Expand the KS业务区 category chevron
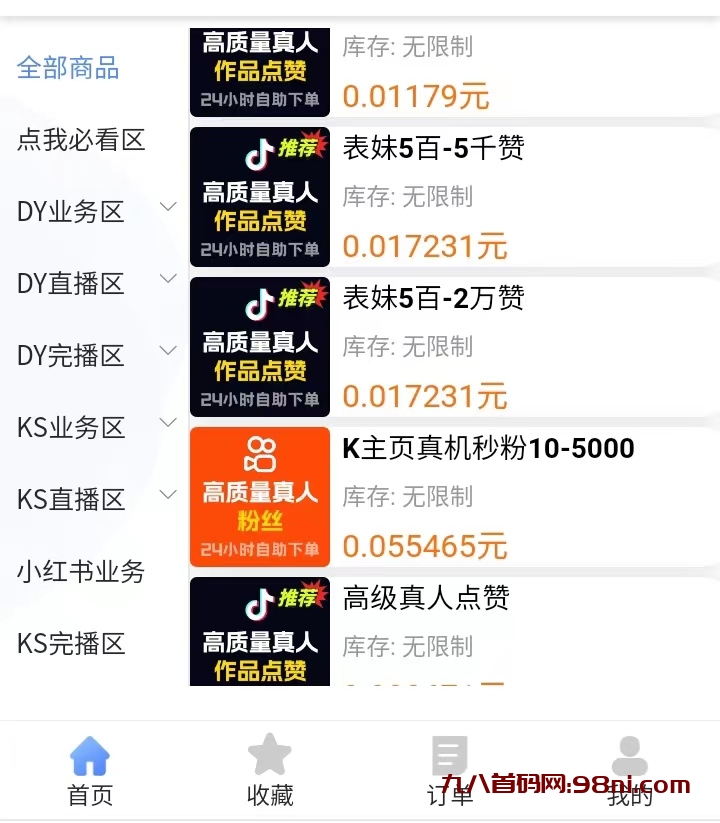Screen dimensions: 720x823 click(x=168, y=422)
